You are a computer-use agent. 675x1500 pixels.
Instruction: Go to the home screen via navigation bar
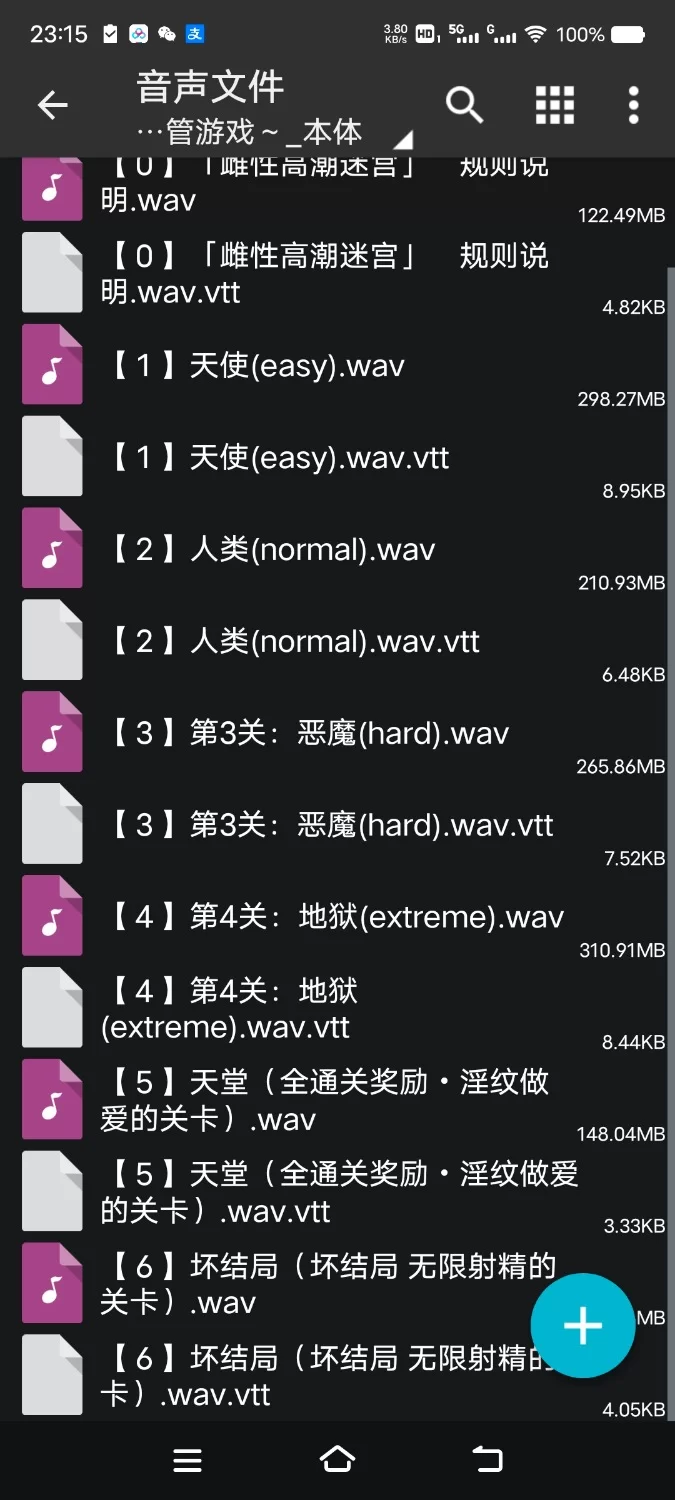[x=337, y=1461]
